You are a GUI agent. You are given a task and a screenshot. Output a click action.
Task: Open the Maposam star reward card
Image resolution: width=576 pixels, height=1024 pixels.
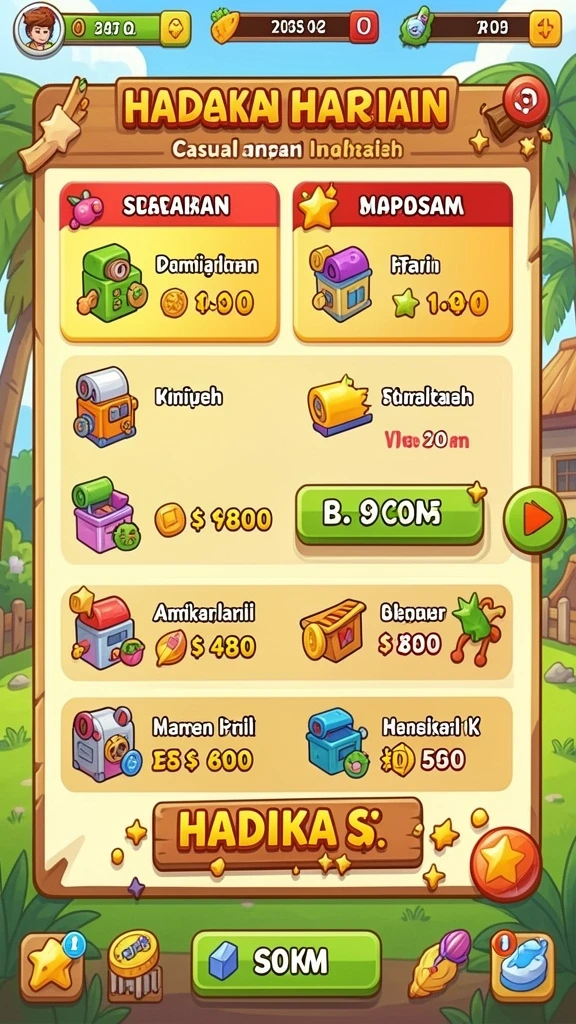point(402,262)
